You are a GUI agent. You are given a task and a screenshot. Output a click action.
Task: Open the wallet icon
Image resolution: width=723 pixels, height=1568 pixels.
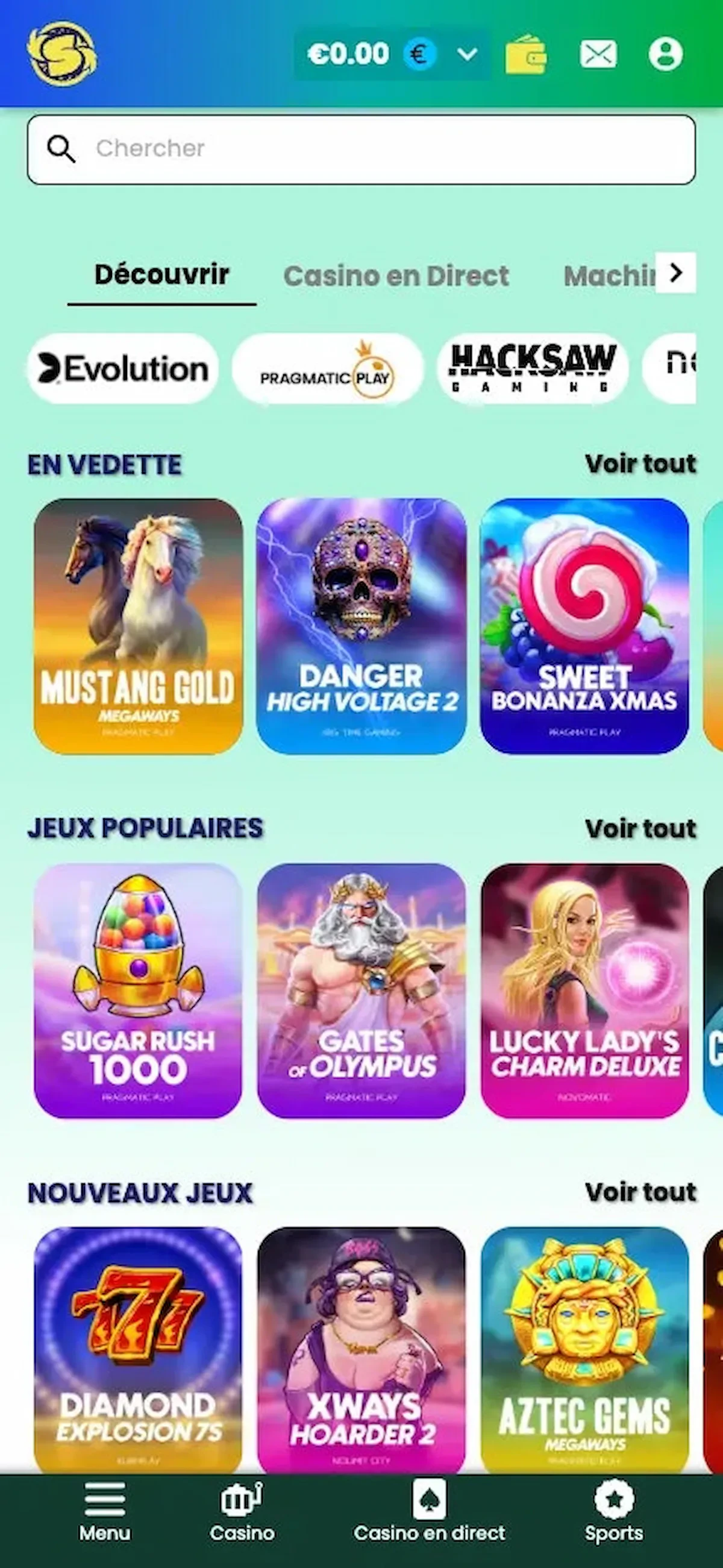(525, 55)
